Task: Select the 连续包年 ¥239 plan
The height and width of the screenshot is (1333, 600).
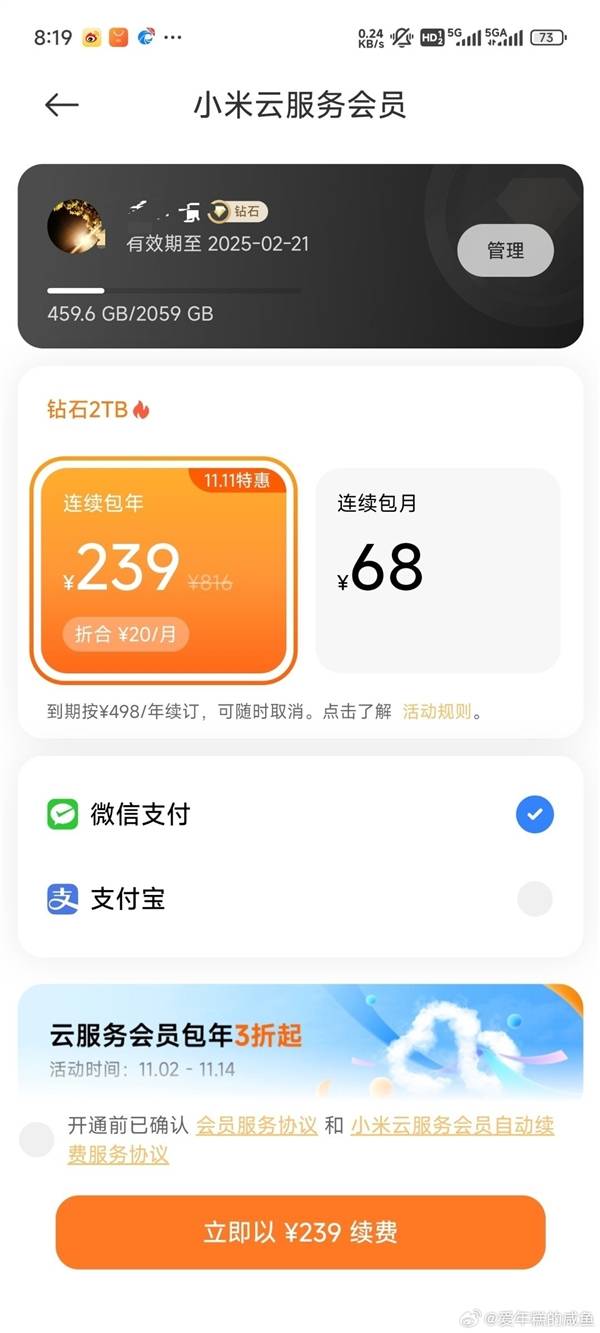Action: click(163, 569)
